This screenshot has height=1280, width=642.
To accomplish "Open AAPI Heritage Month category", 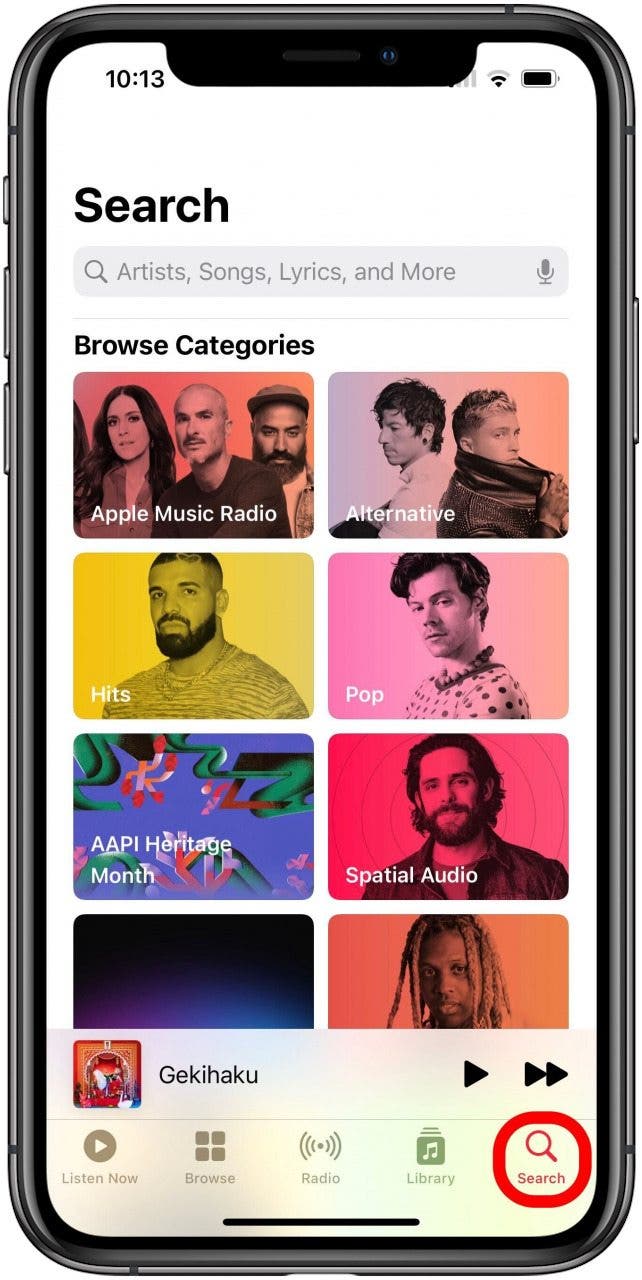I will [x=193, y=816].
